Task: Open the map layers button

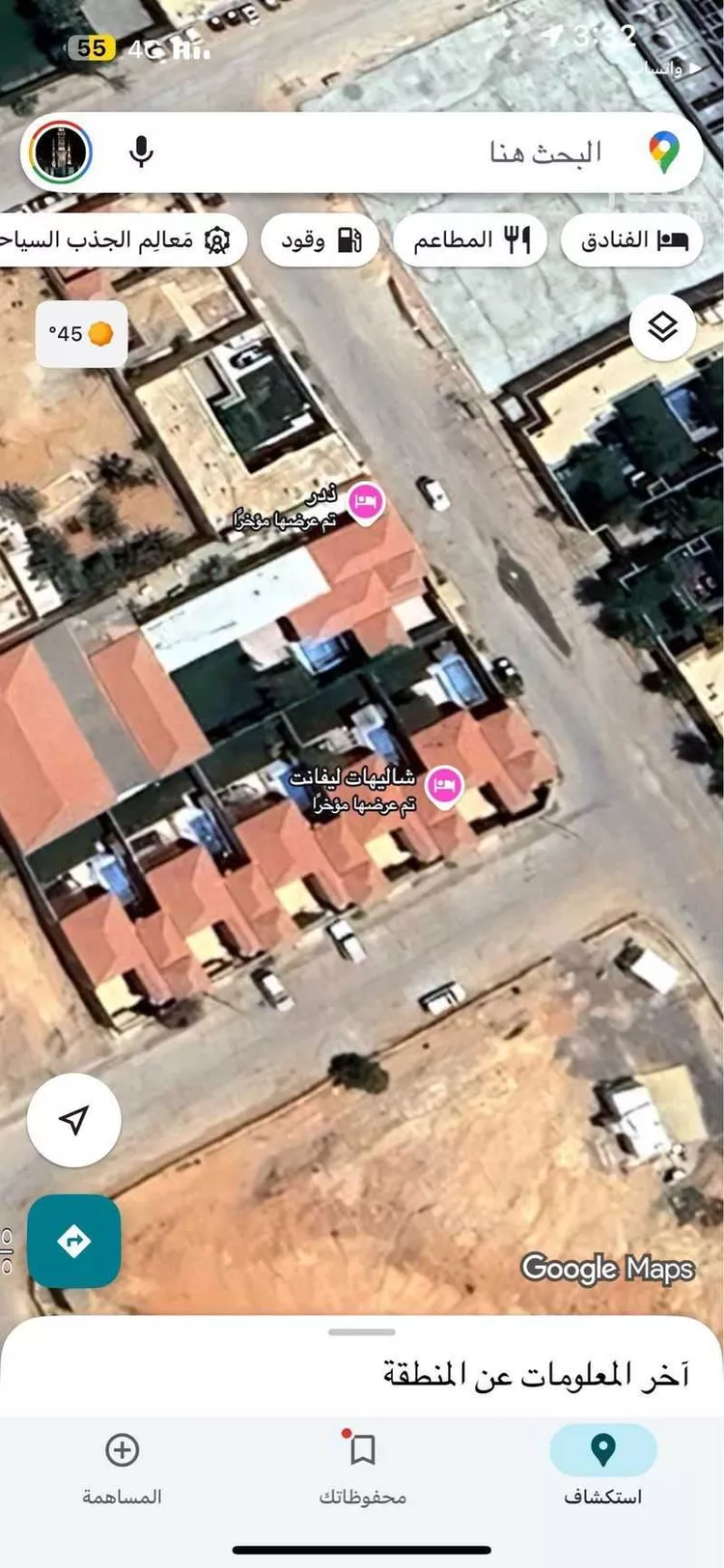Action: (662, 328)
